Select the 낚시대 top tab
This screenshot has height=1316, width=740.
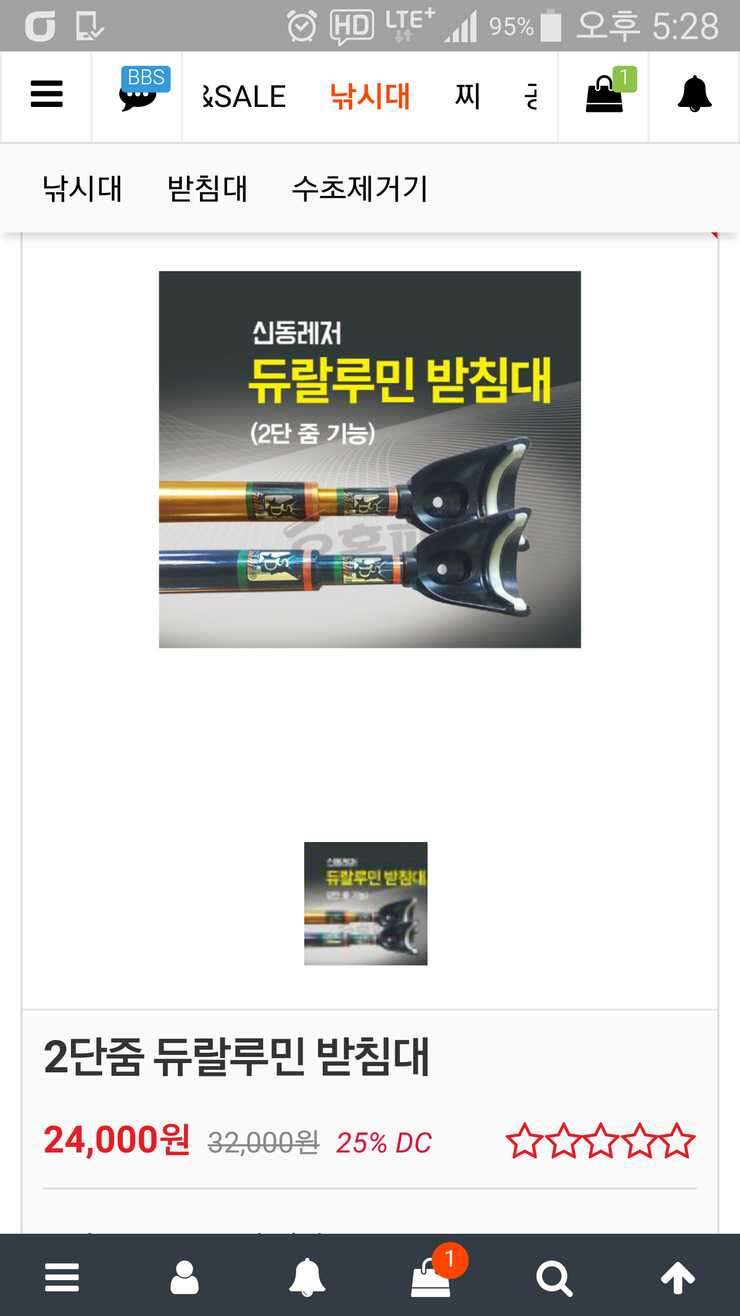point(370,96)
